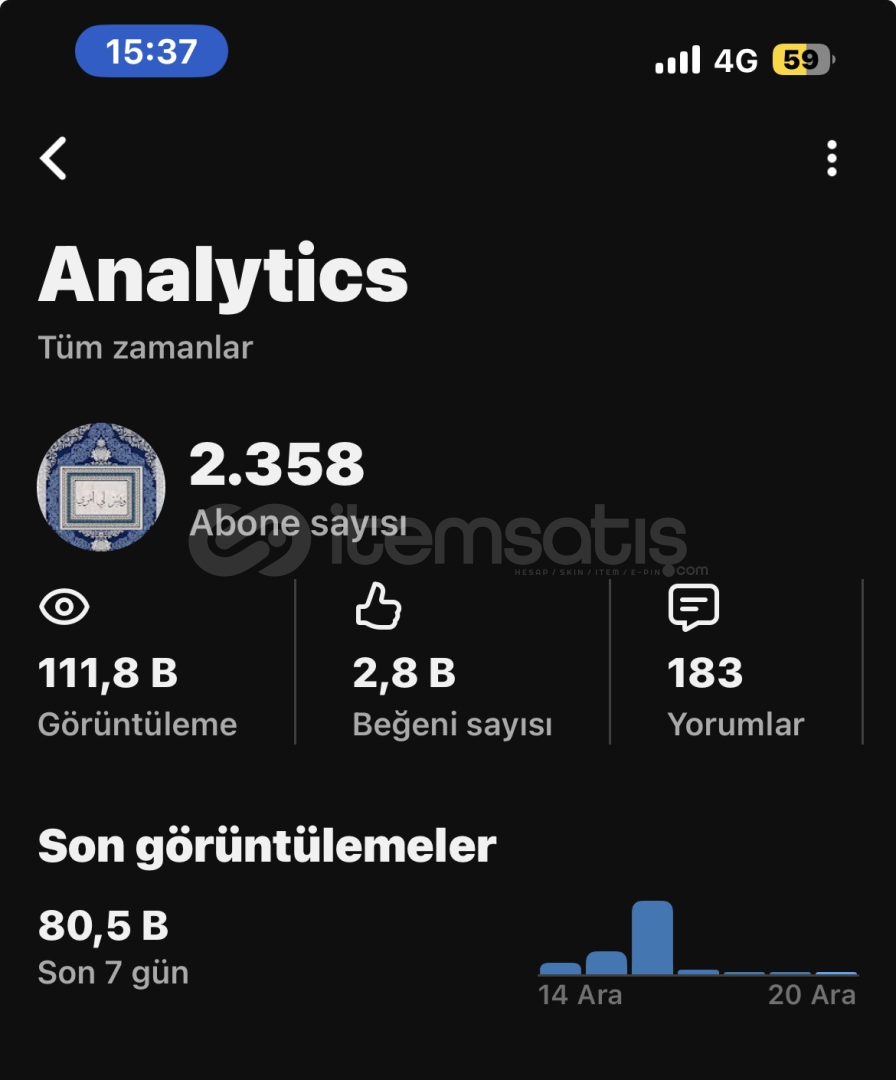Go back using the back arrow
The width and height of the screenshot is (896, 1080).
(54, 159)
